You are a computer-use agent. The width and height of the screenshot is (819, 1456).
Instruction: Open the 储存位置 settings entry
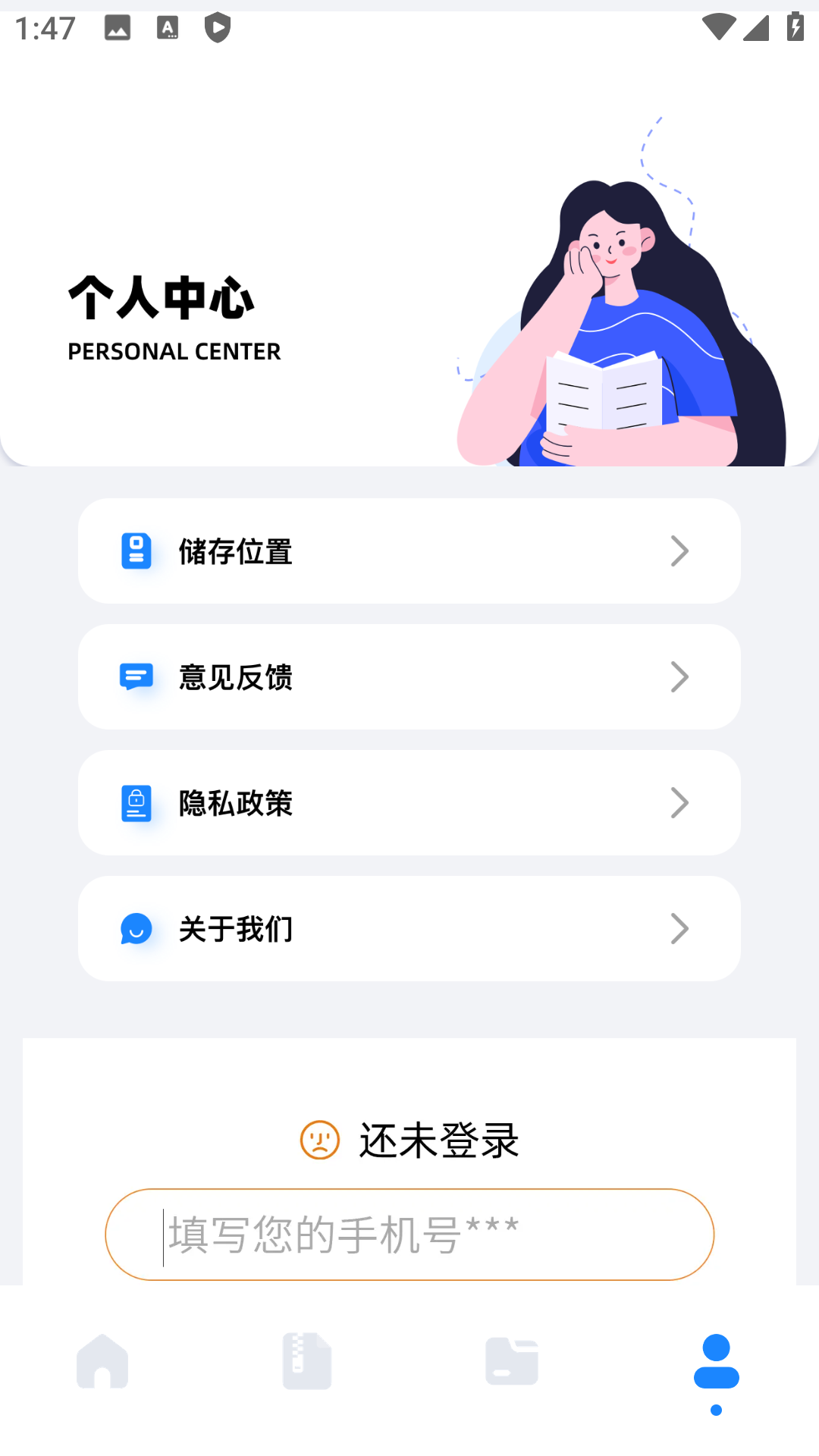tap(409, 551)
